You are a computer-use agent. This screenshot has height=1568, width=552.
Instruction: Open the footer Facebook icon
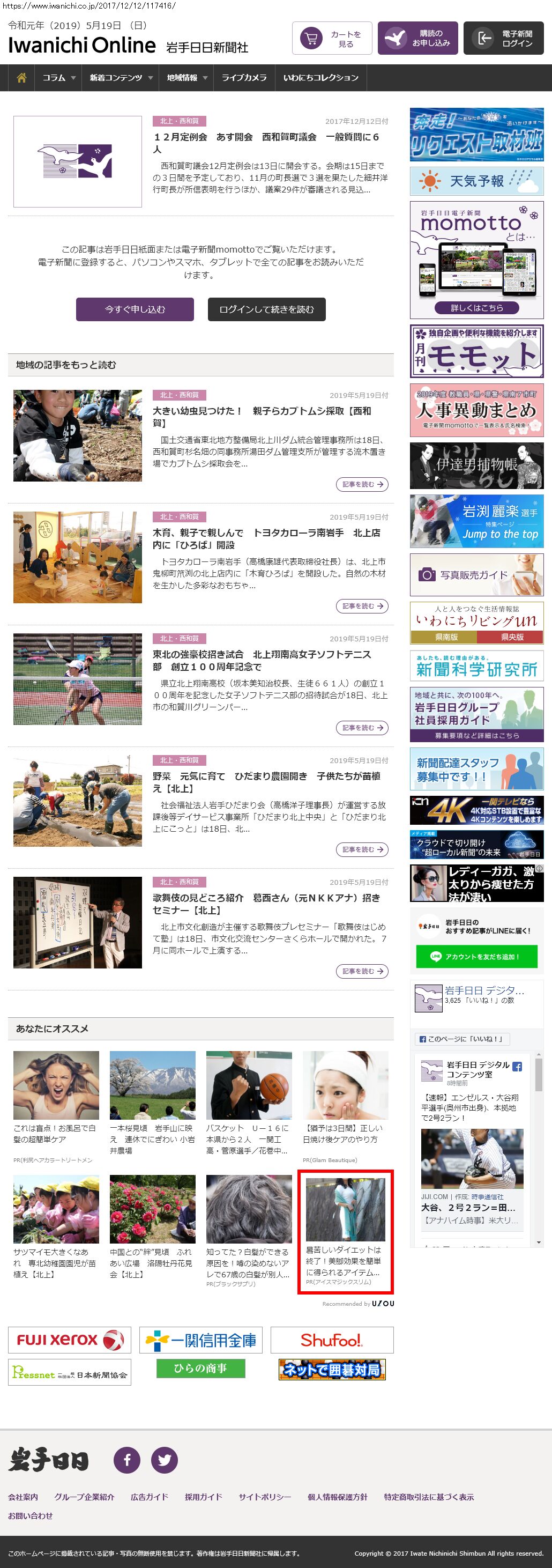coord(127,1460)
